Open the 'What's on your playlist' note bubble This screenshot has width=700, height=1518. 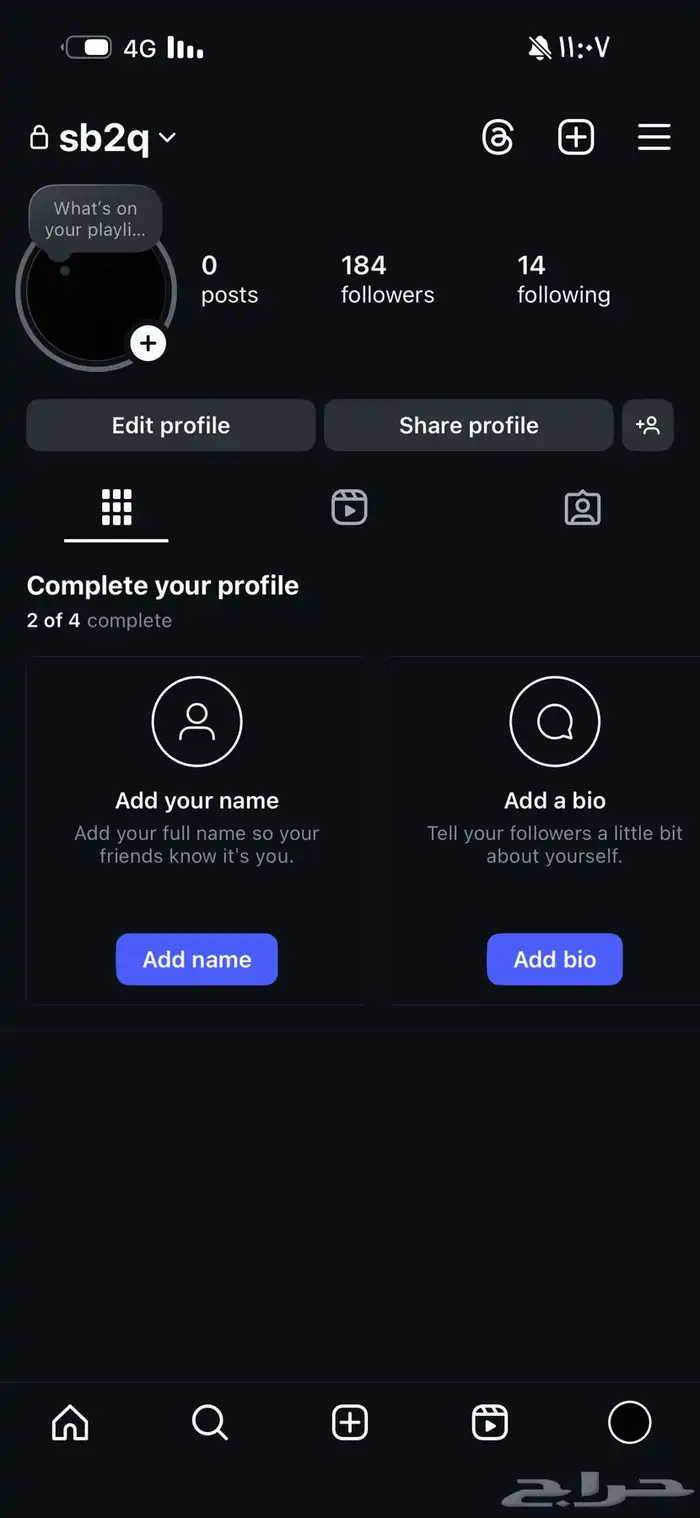click(x=95, y=218)
